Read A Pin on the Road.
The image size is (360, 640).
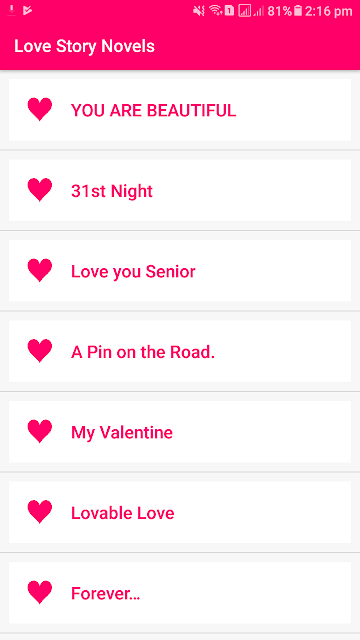point(180,351)
